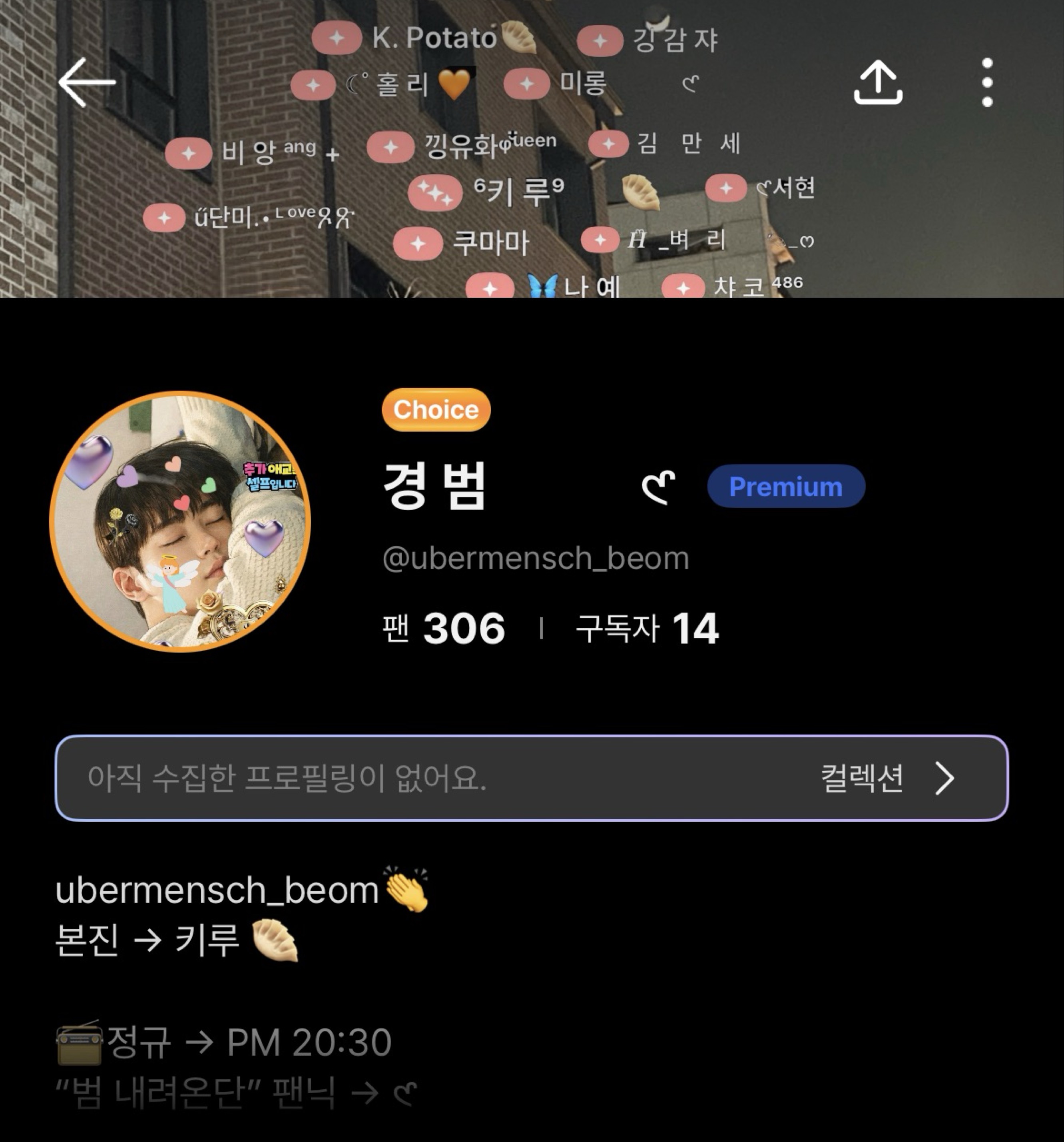Viewport: 1064px width, 1142px height.
Task: Open the 컬렉션 collection row
Action: coord(532,778)
